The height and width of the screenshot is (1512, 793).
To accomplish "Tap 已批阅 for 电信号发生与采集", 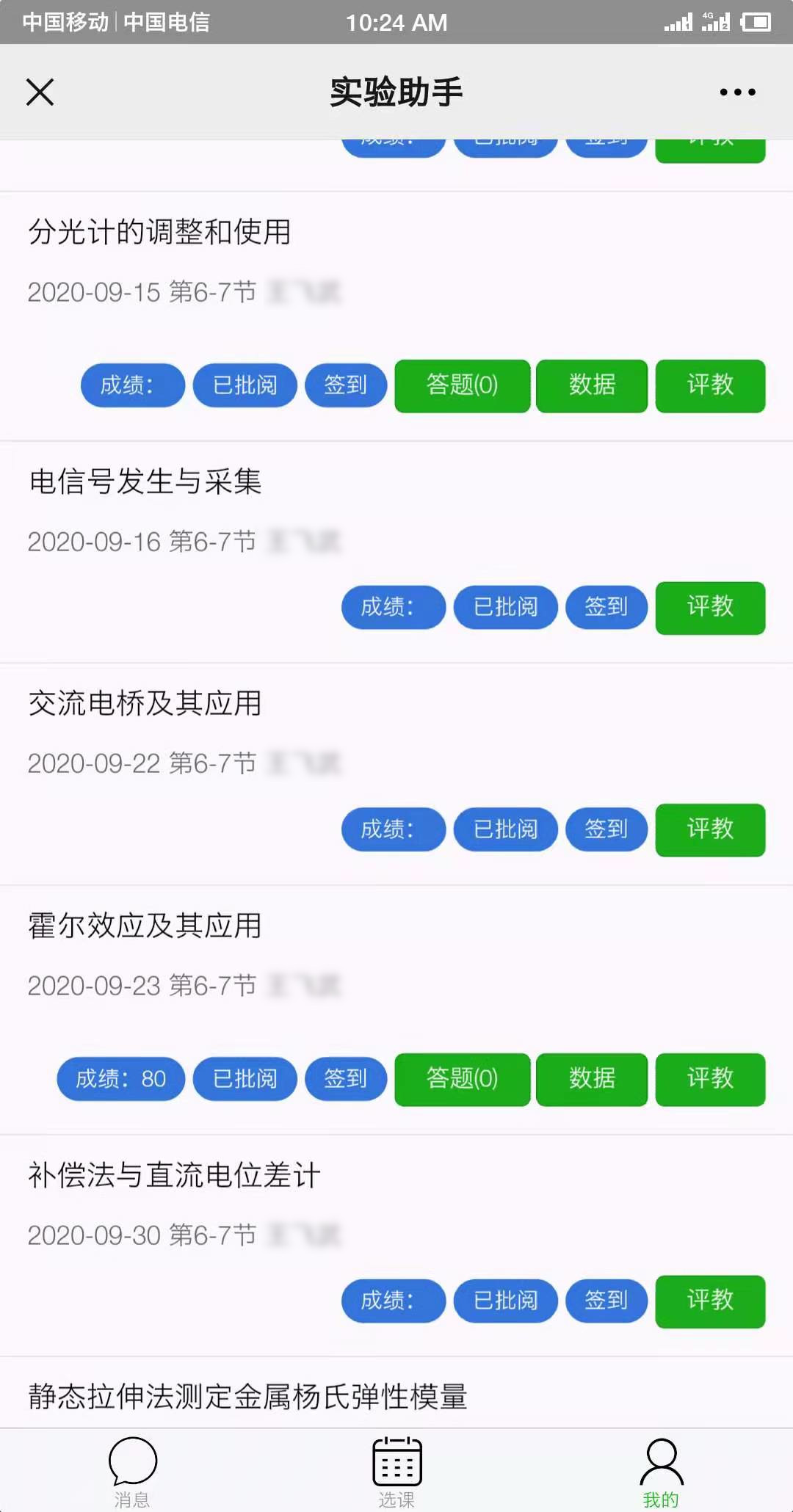I will click(x=505, y=608).
